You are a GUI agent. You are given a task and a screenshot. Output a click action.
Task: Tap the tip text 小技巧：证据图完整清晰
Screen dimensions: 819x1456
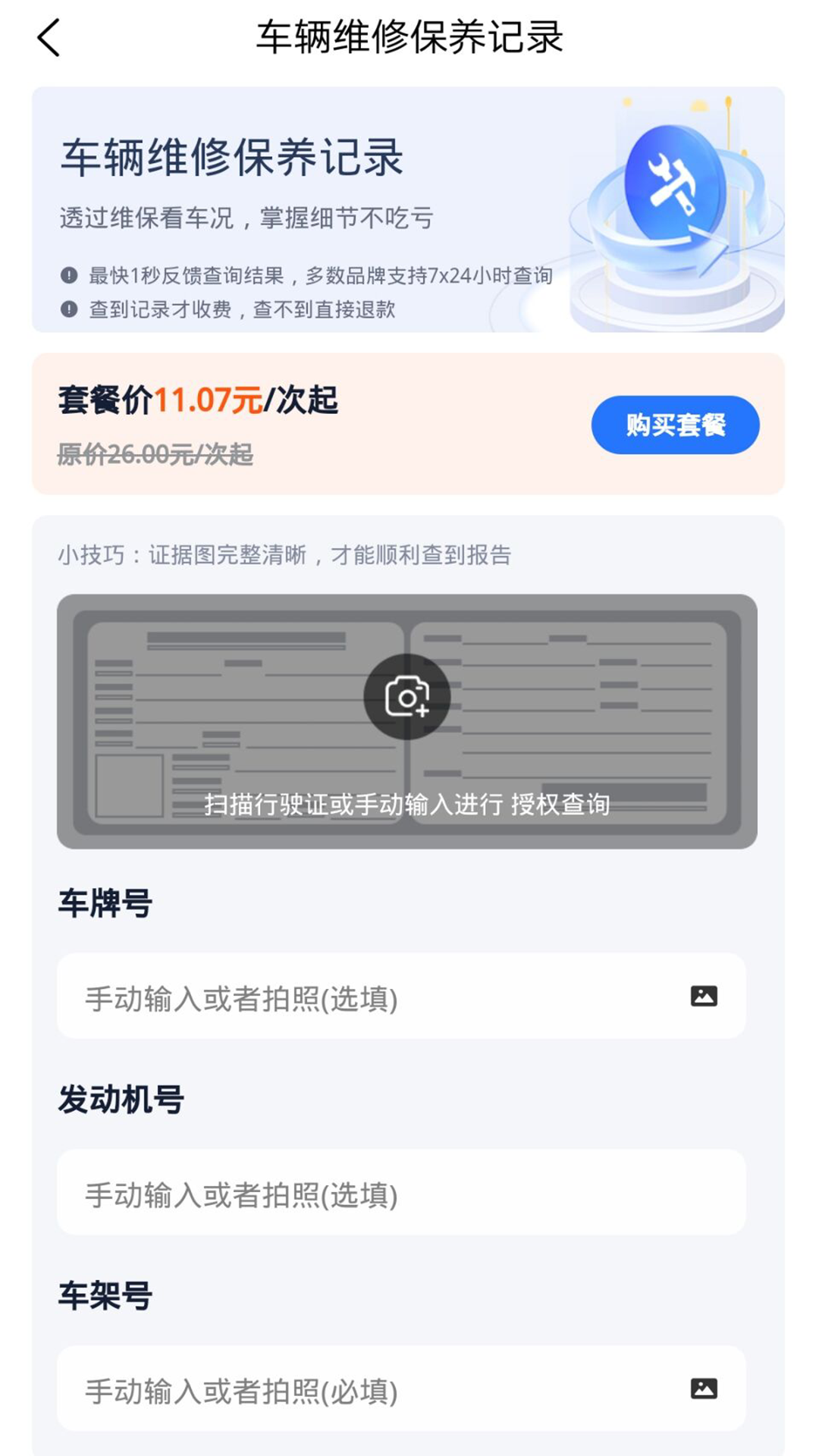287,554
